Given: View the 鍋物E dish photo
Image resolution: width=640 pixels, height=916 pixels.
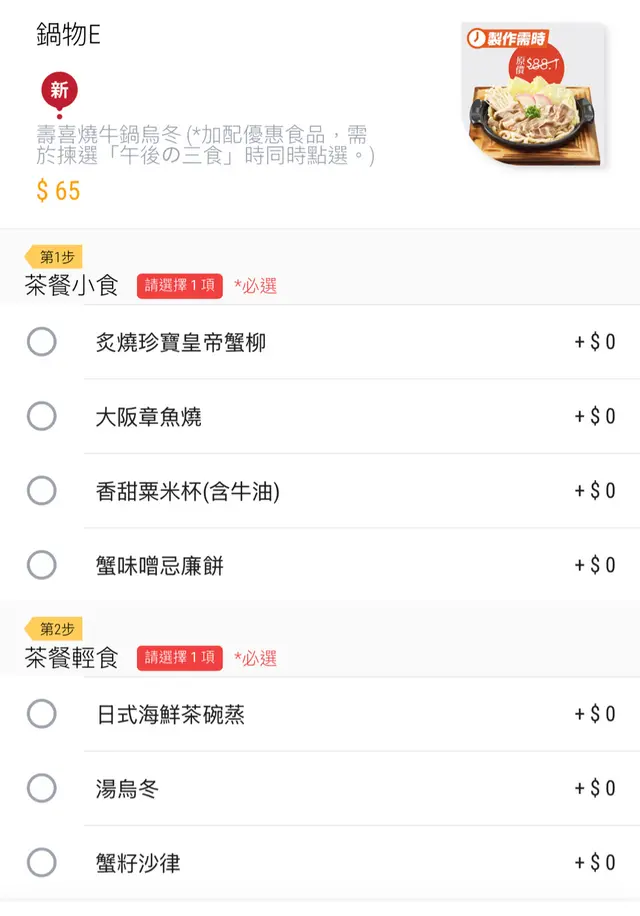Looking at the screenshot, I should click(x=533, y=96).
